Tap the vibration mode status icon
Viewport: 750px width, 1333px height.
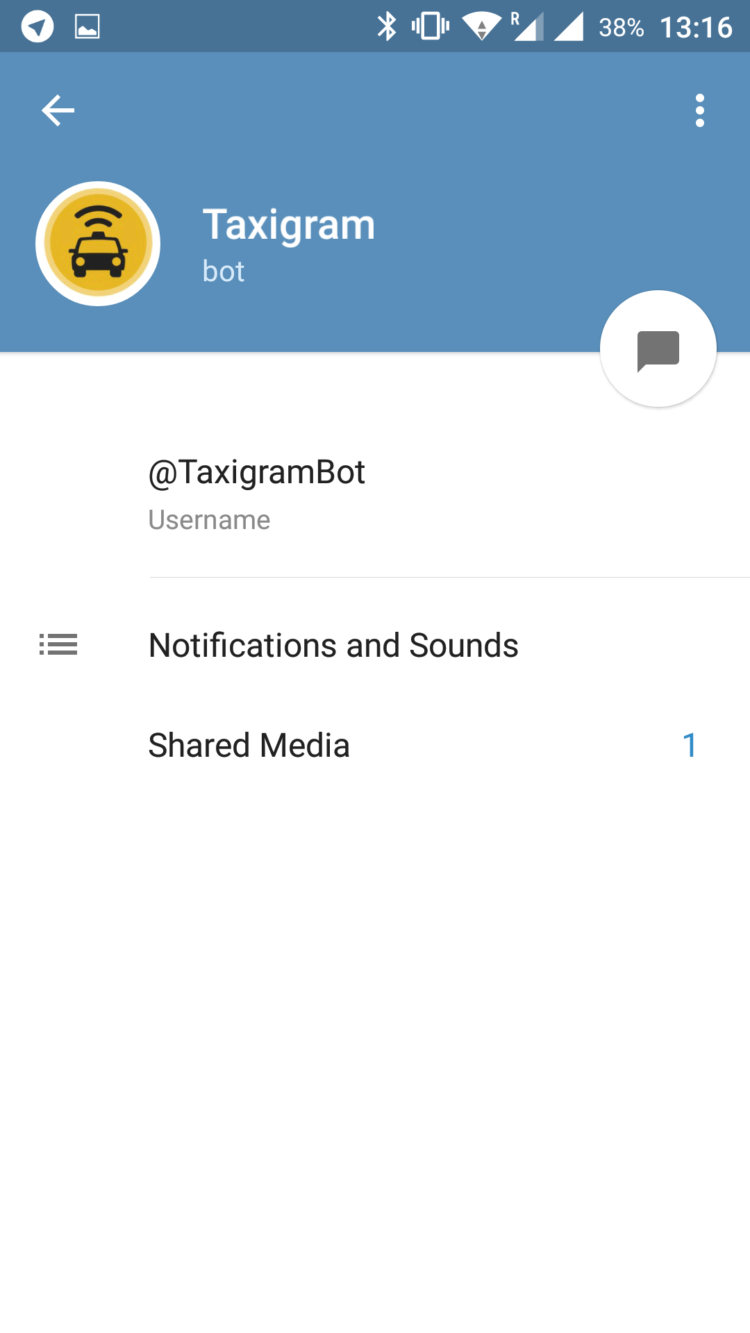430,25
